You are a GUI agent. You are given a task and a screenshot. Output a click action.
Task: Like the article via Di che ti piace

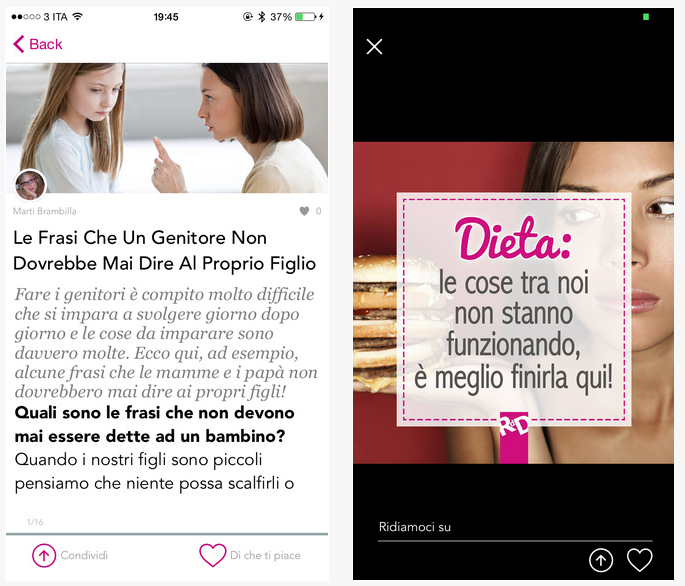tap(250, 555)
